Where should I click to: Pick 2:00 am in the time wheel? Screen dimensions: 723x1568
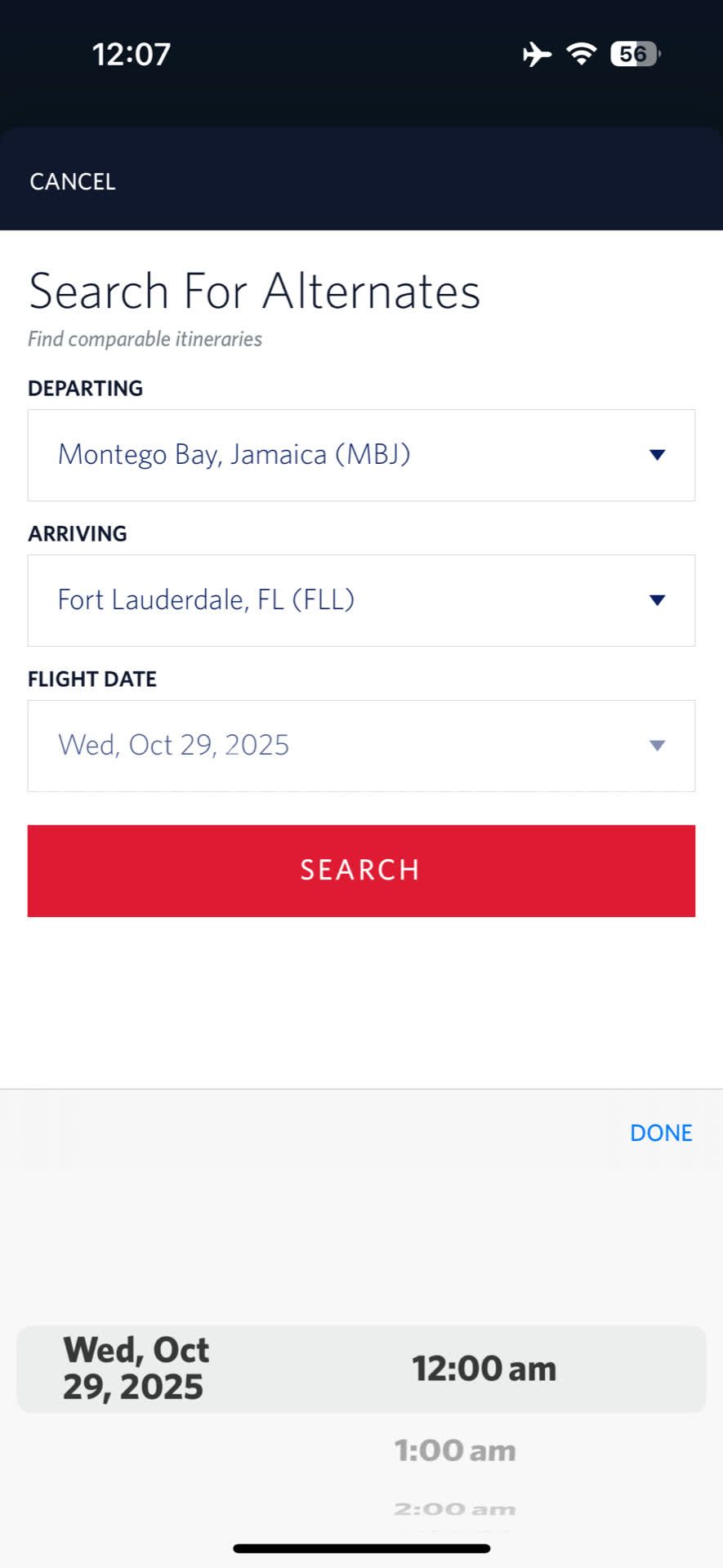[455, 1509]
